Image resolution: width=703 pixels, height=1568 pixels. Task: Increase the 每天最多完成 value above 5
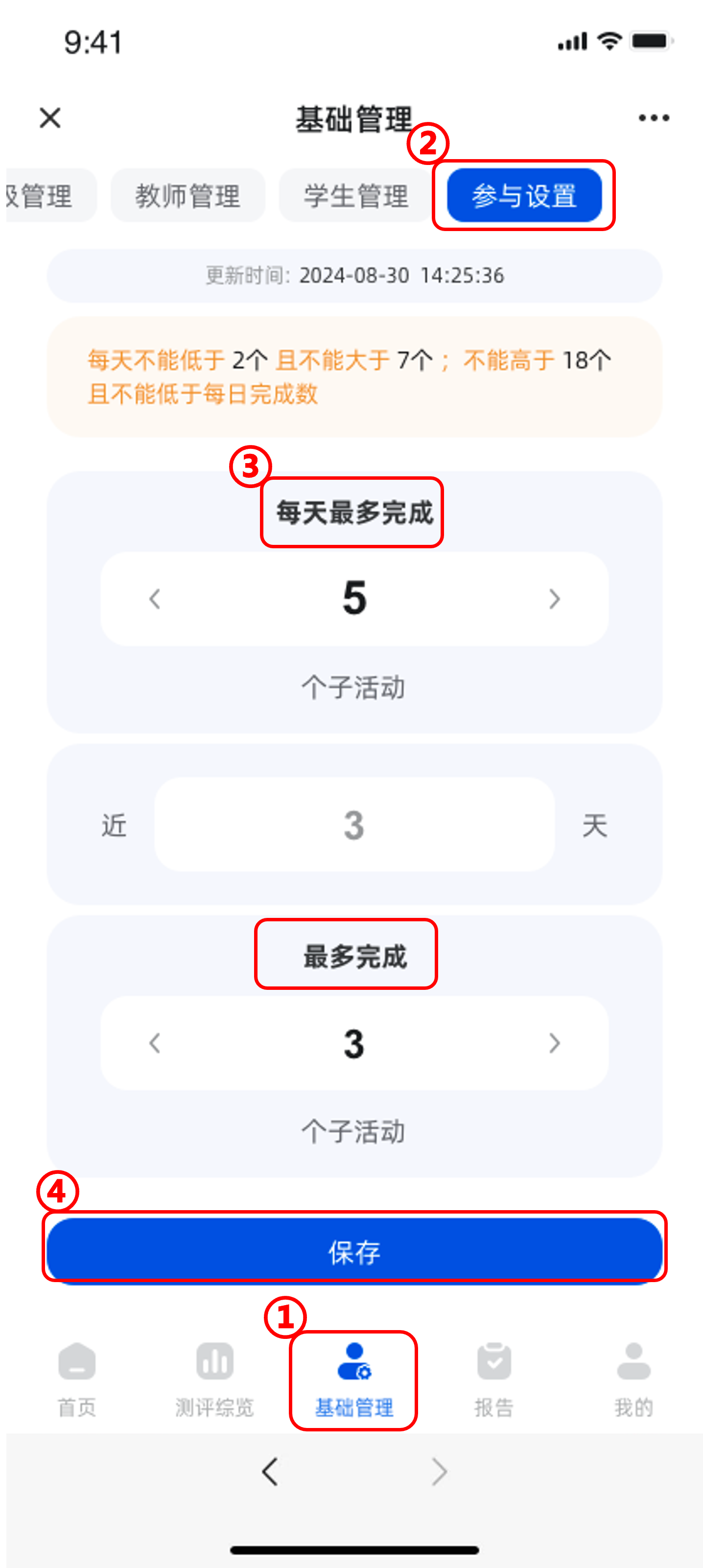554,599
